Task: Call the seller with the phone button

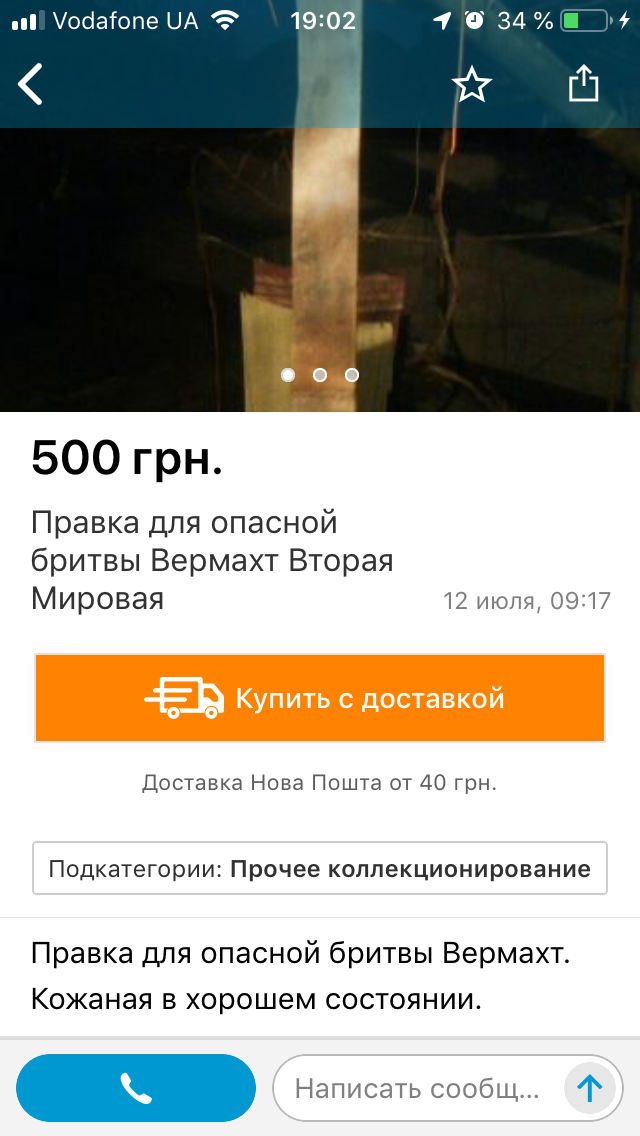Action: click(x=136, y=1088)
